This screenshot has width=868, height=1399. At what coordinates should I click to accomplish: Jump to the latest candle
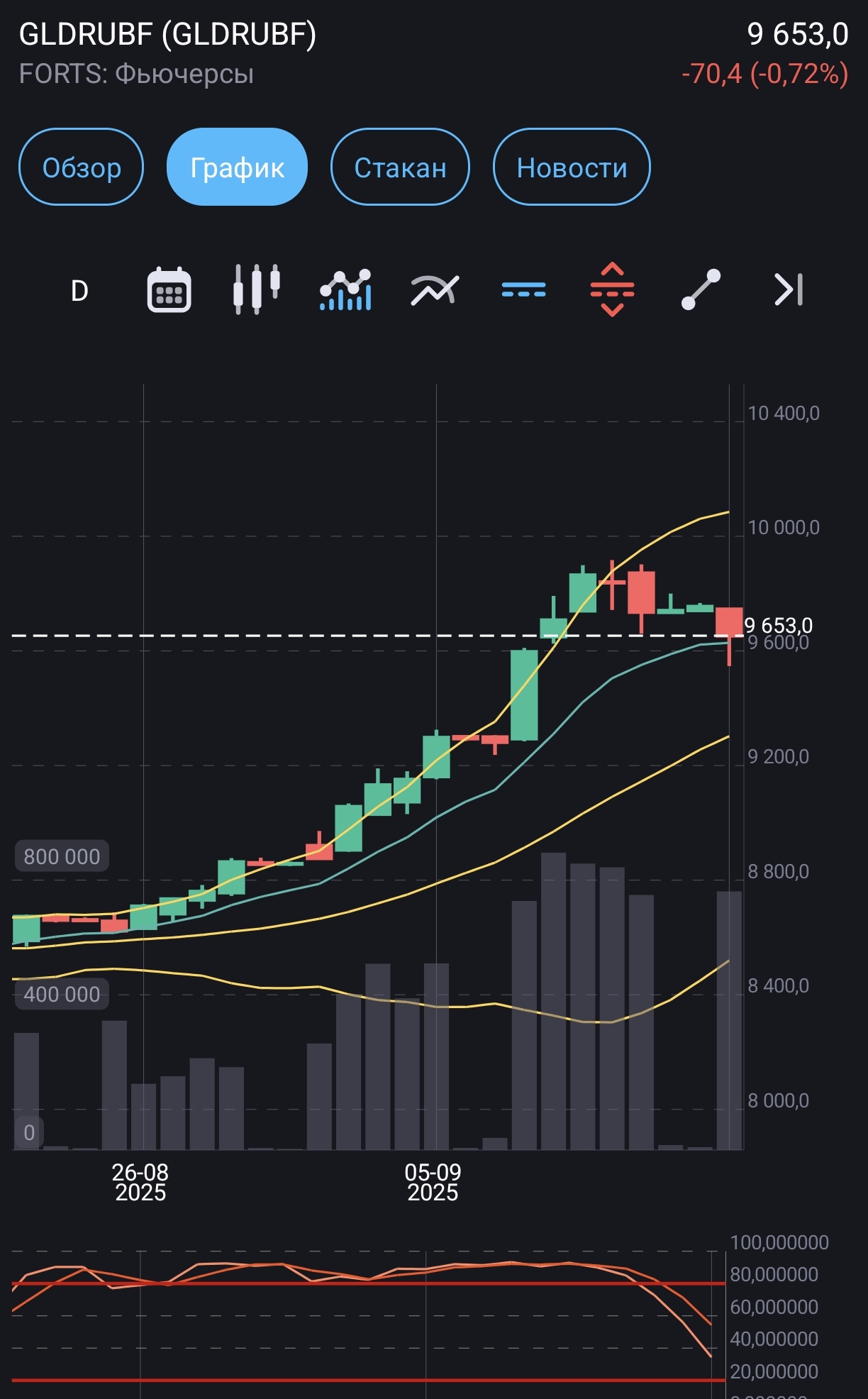point(789,289)
